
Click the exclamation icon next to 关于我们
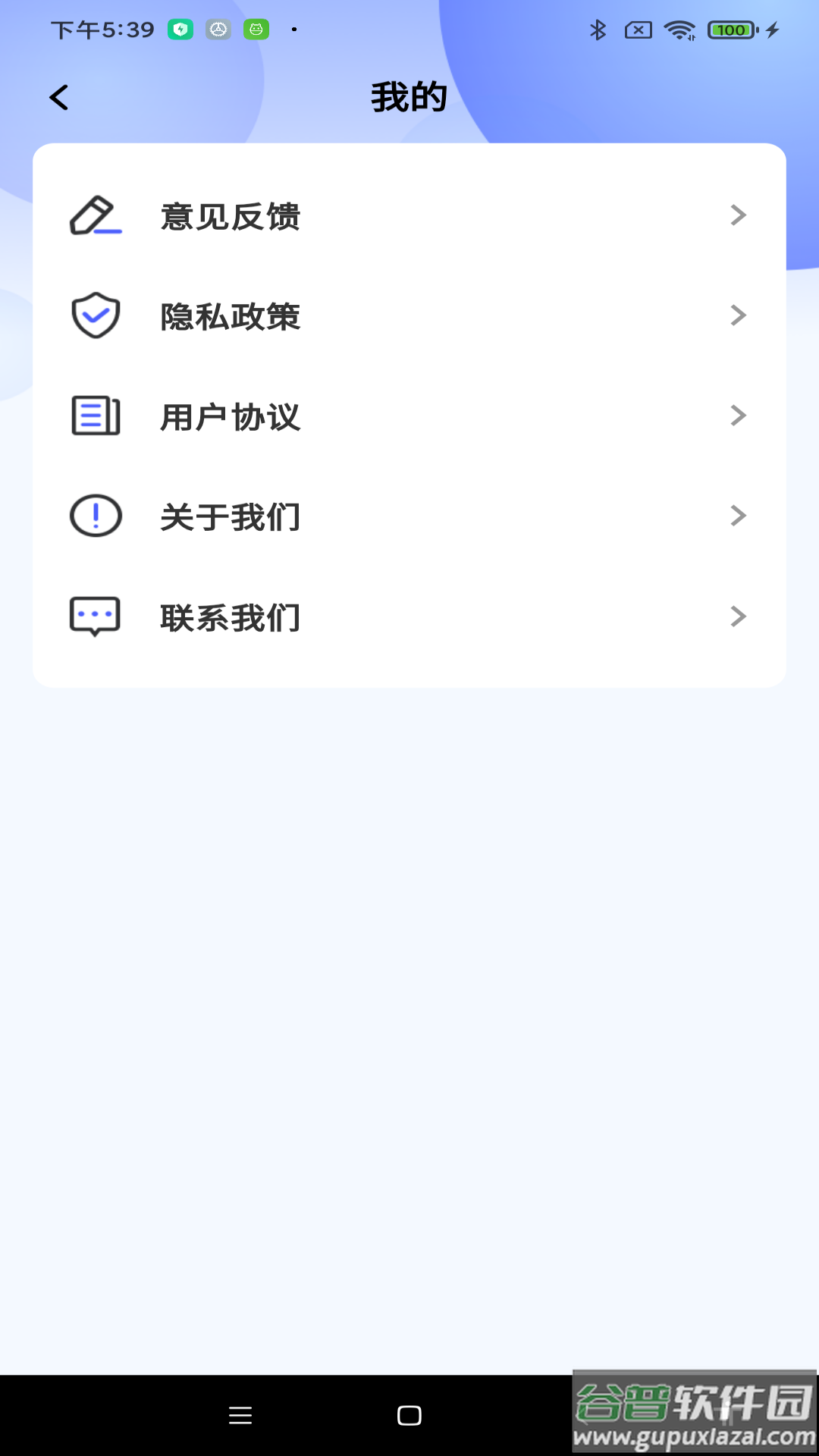point(95,516)
